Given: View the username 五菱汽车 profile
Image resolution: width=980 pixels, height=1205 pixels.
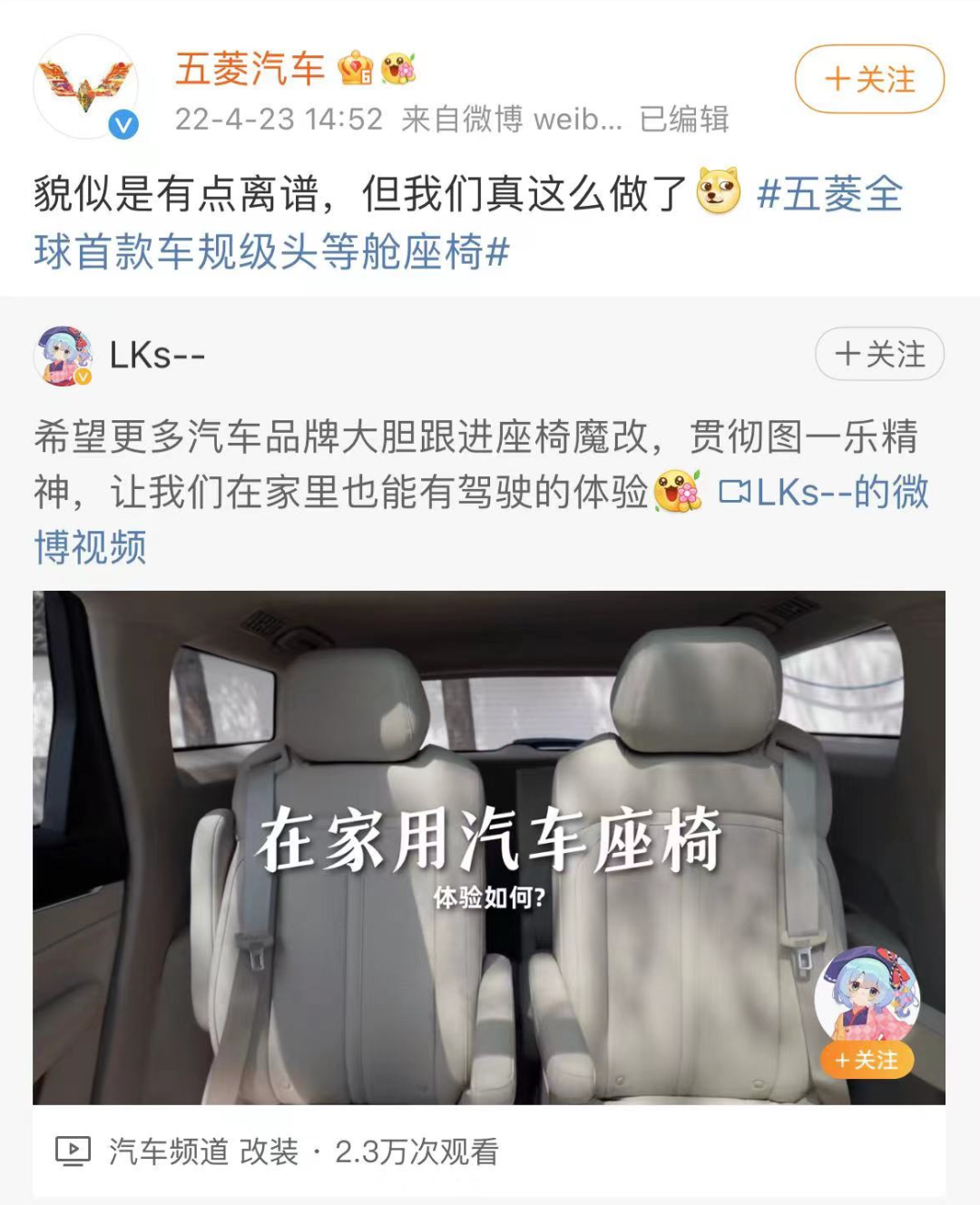Looking at the screenshot, I should pos(250,69).
